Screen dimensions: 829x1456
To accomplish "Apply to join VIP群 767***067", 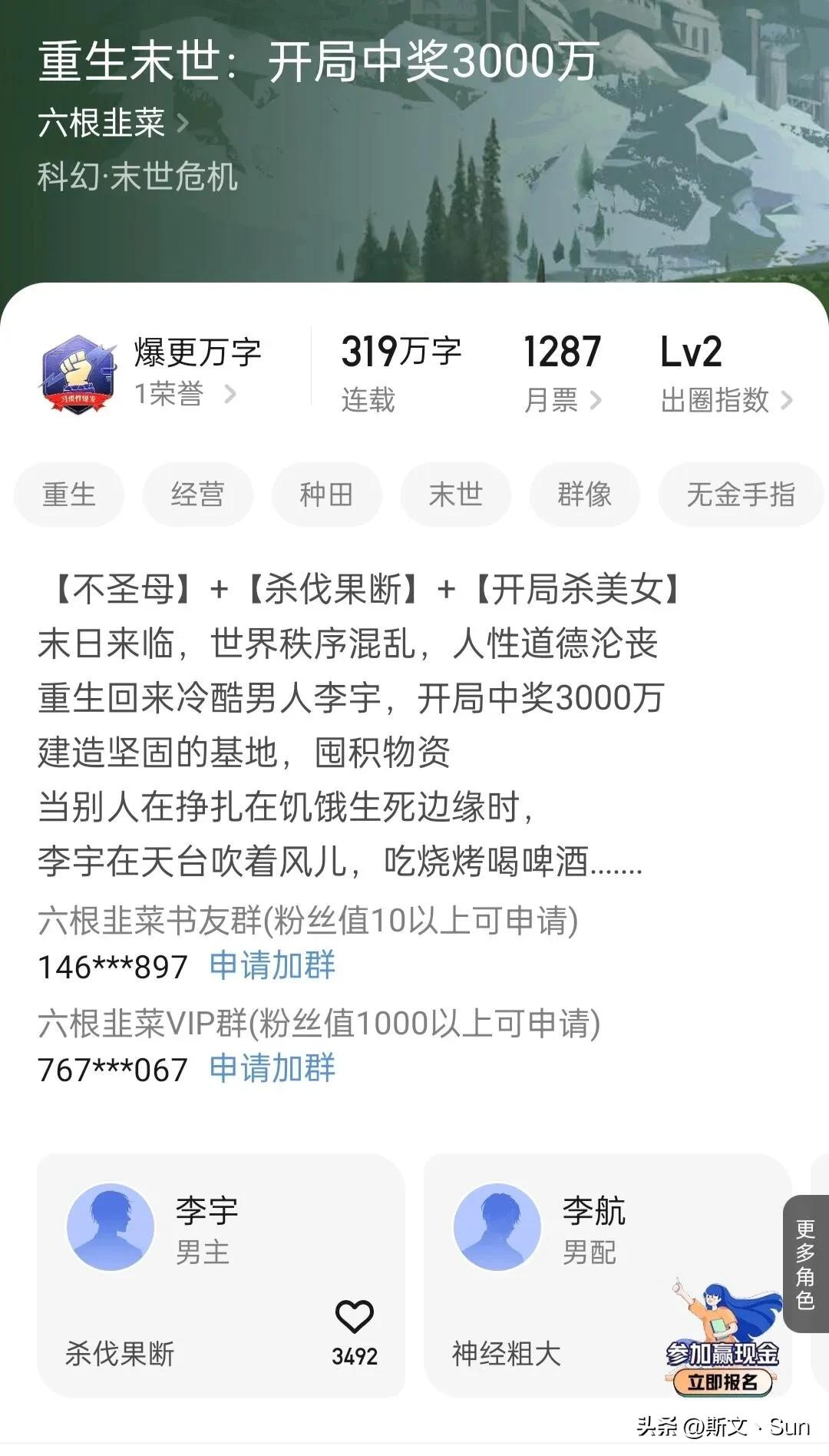I will click(x=272, y=1068).
